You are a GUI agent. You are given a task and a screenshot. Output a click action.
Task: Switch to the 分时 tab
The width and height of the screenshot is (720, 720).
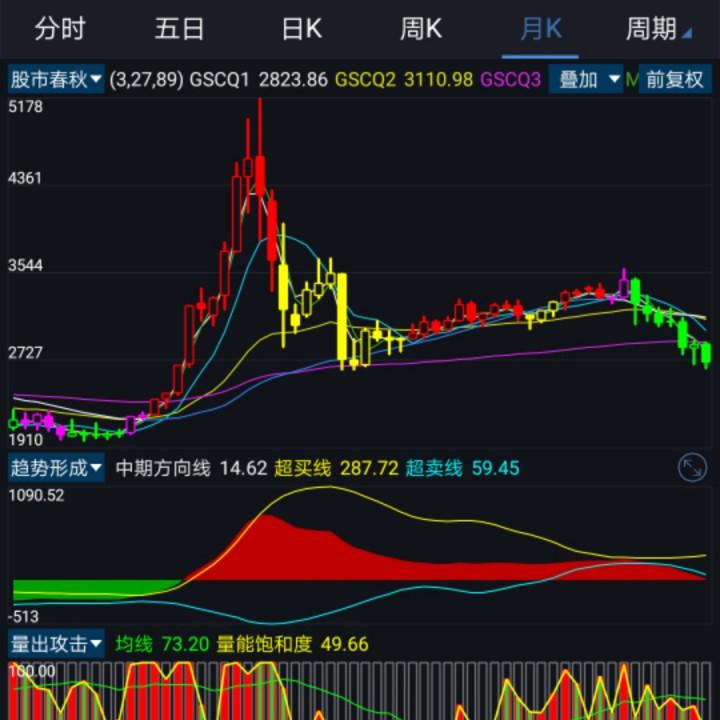(60, 28)
